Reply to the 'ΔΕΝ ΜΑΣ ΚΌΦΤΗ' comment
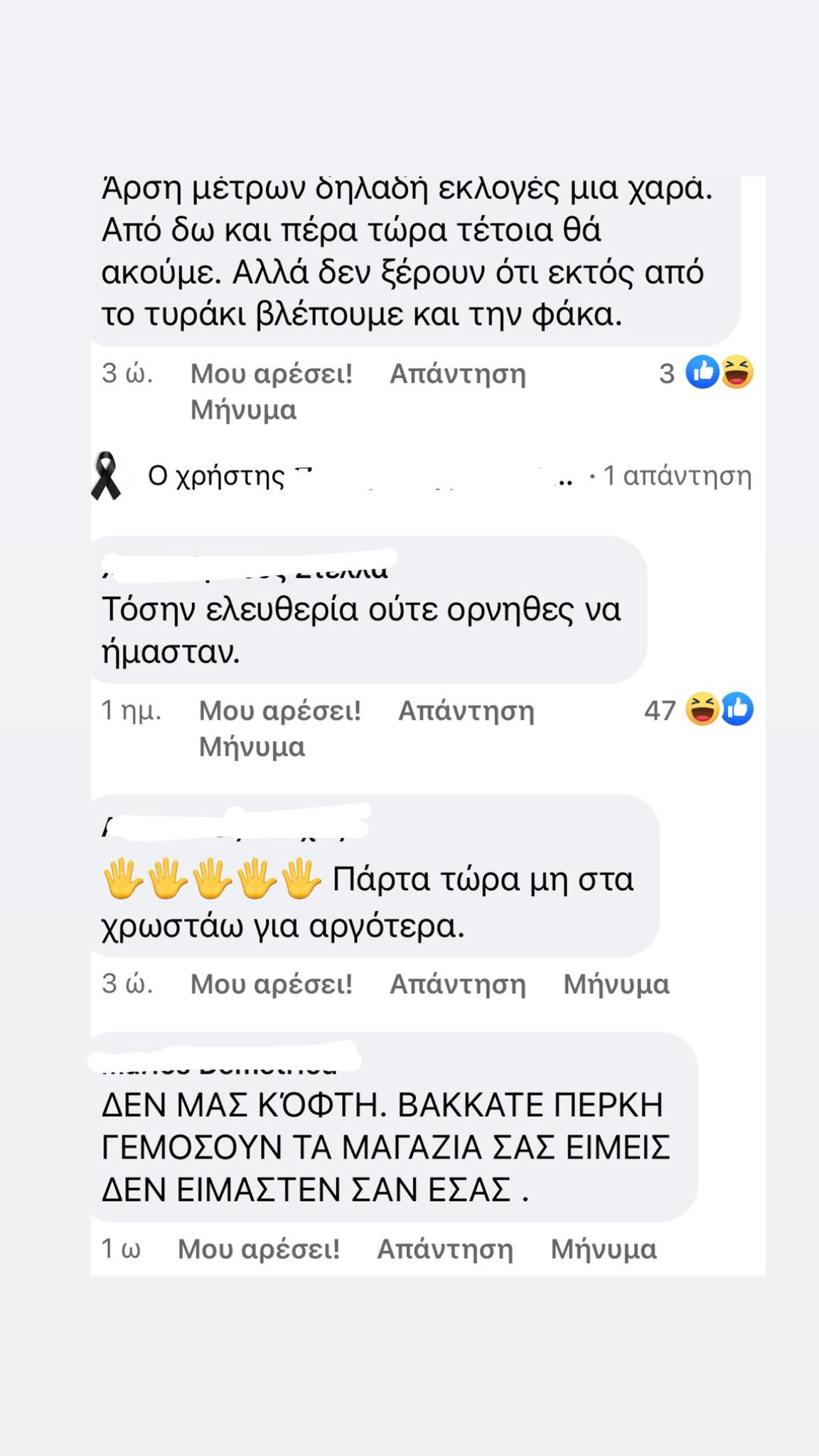Viewport: 819px width, 1456px height. [x=445, y=1248]
